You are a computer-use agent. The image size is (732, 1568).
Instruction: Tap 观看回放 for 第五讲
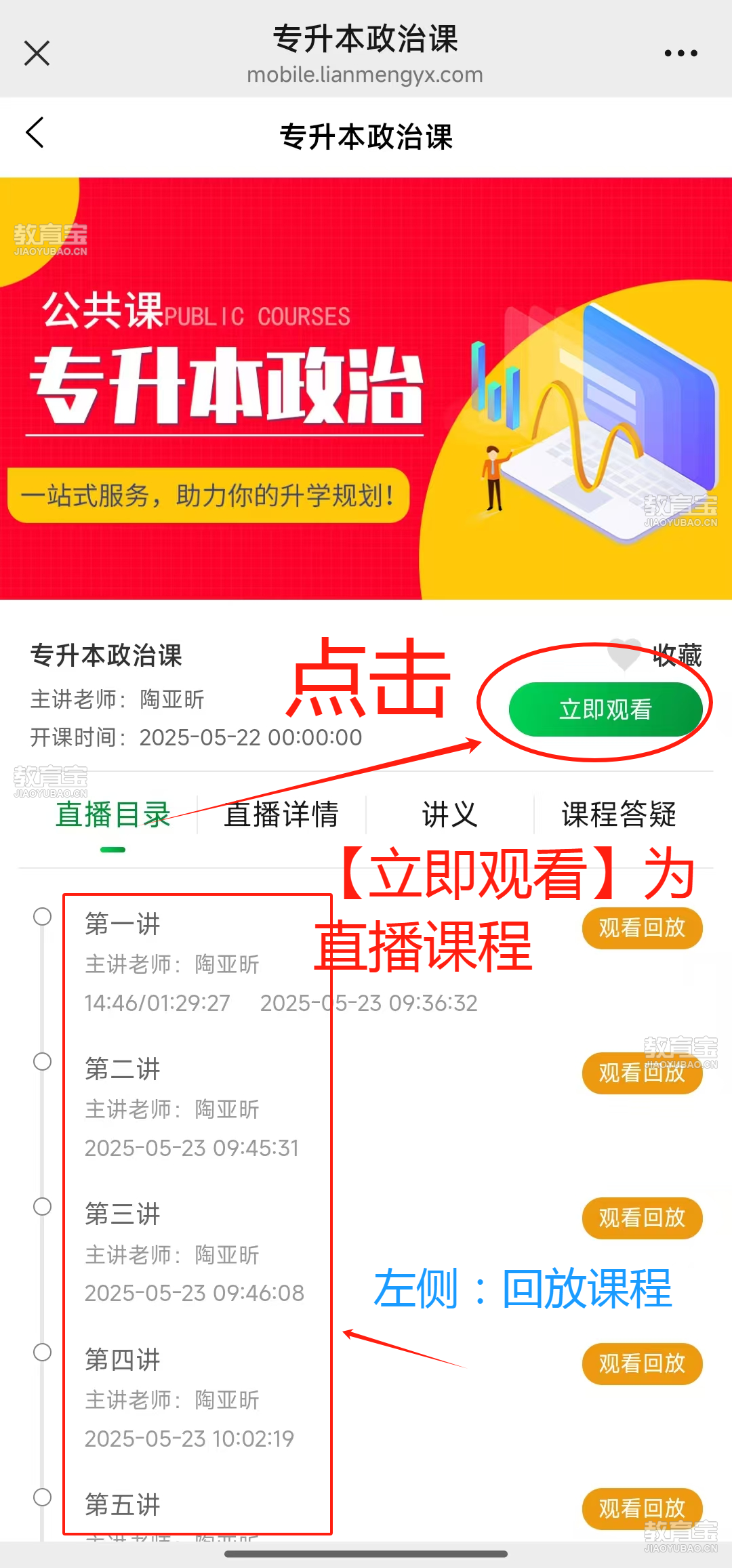pos(642,1508)
